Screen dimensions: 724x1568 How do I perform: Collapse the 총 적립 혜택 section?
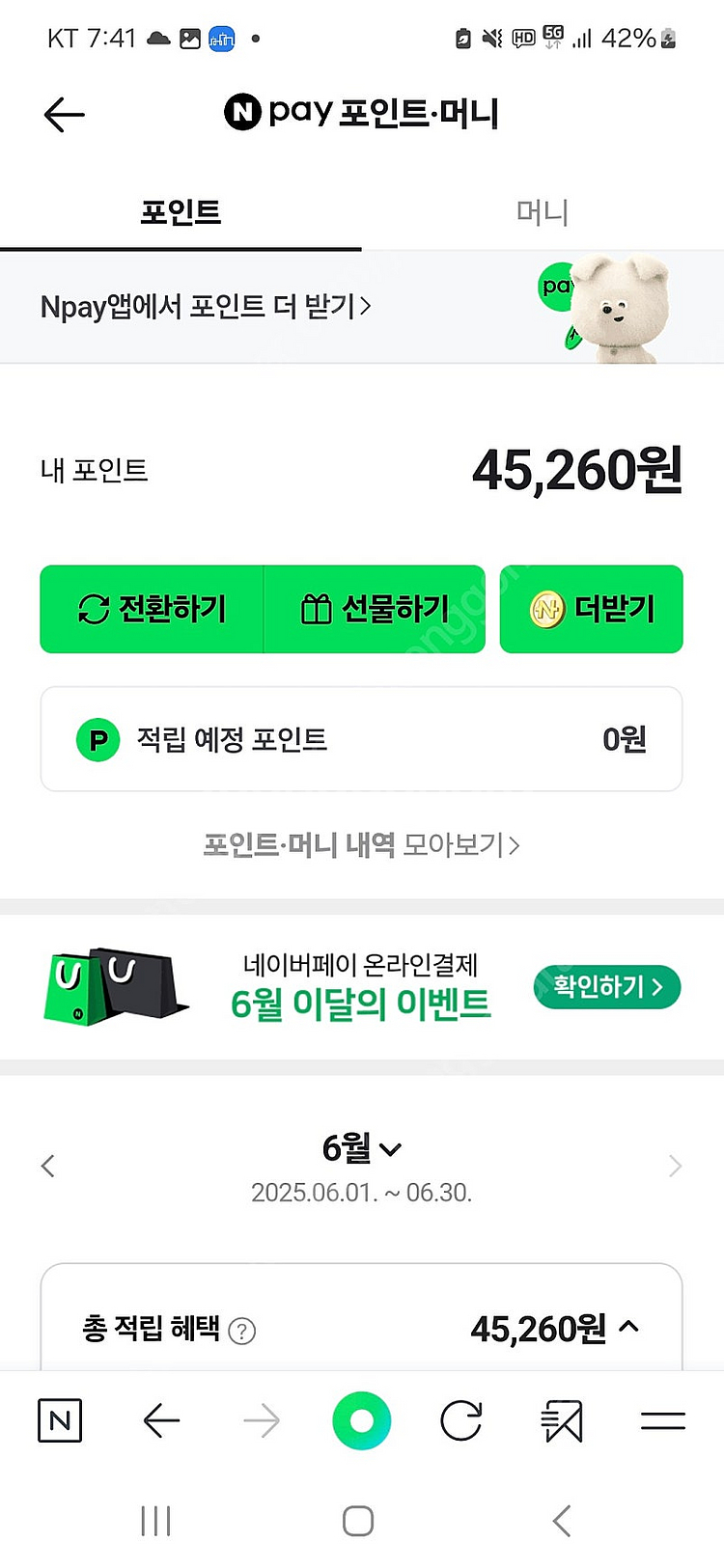[628, 1327]
